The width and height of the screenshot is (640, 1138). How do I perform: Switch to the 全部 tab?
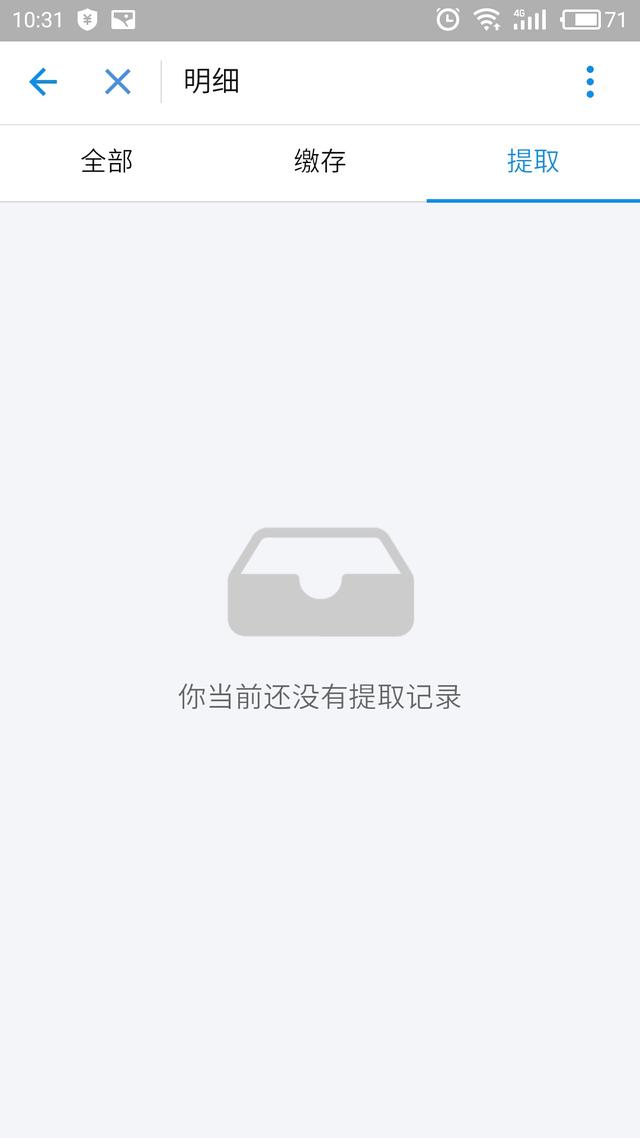click(x=107, y=161)
